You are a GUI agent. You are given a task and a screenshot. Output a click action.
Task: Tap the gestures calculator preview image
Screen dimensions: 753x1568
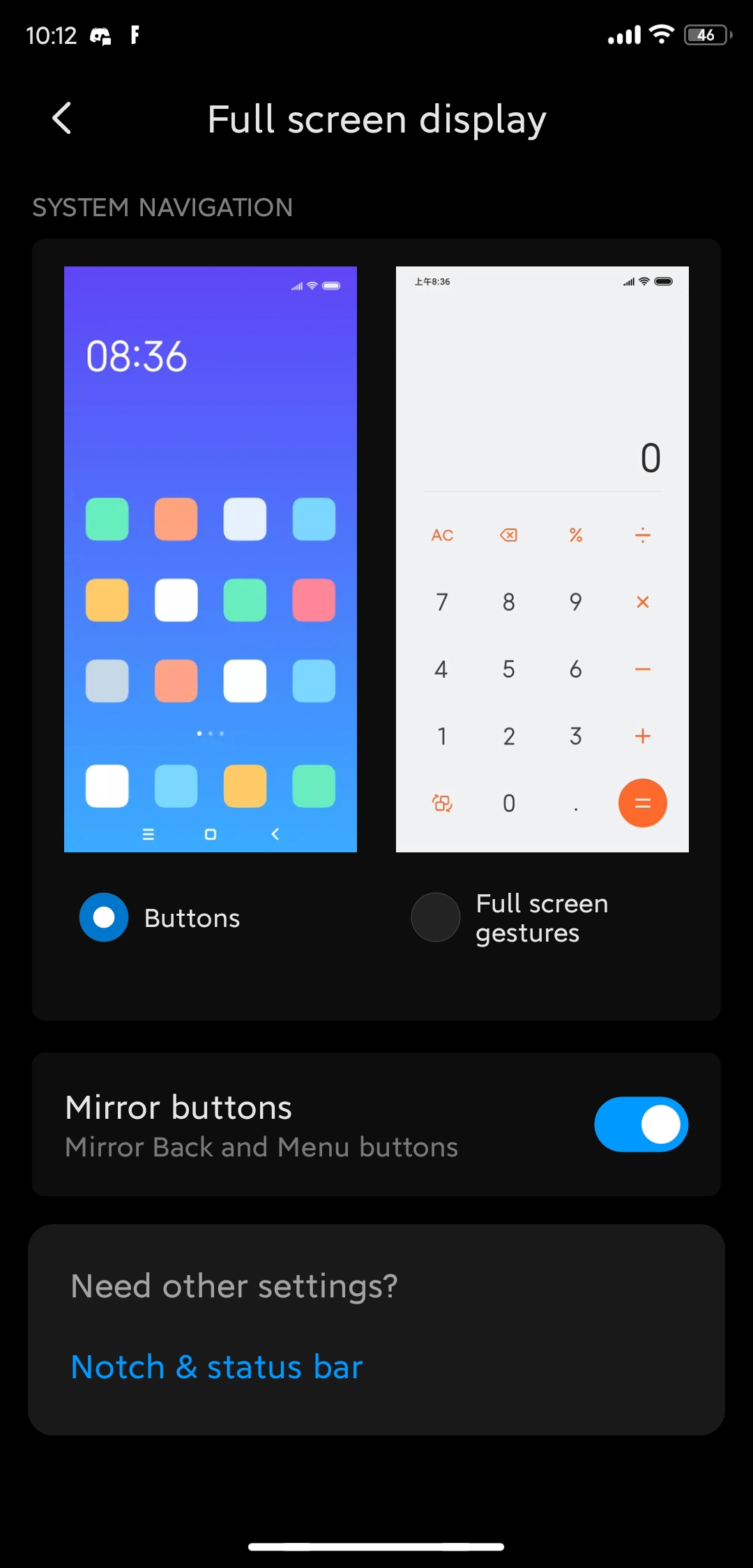point(542,559)
